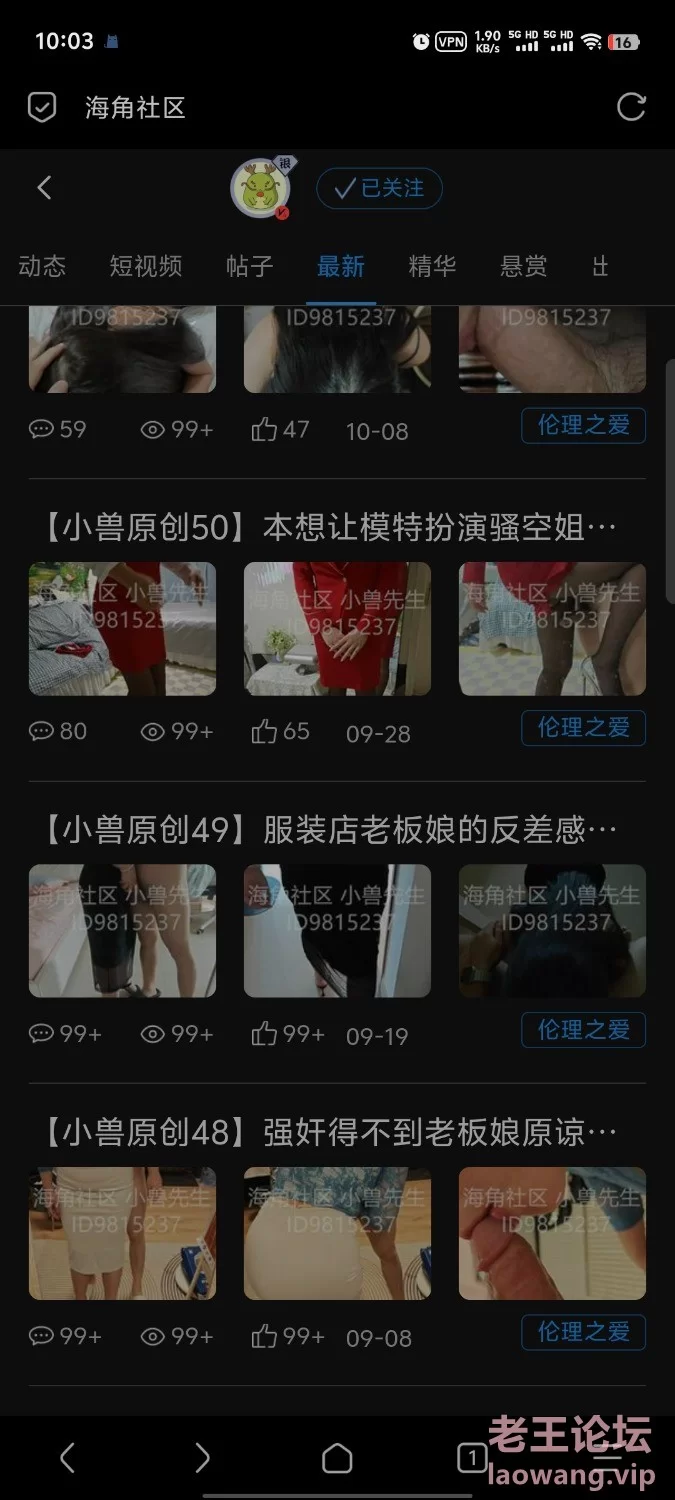
Task: Open the site security shield icon
Action: click(x=41, y=107)
